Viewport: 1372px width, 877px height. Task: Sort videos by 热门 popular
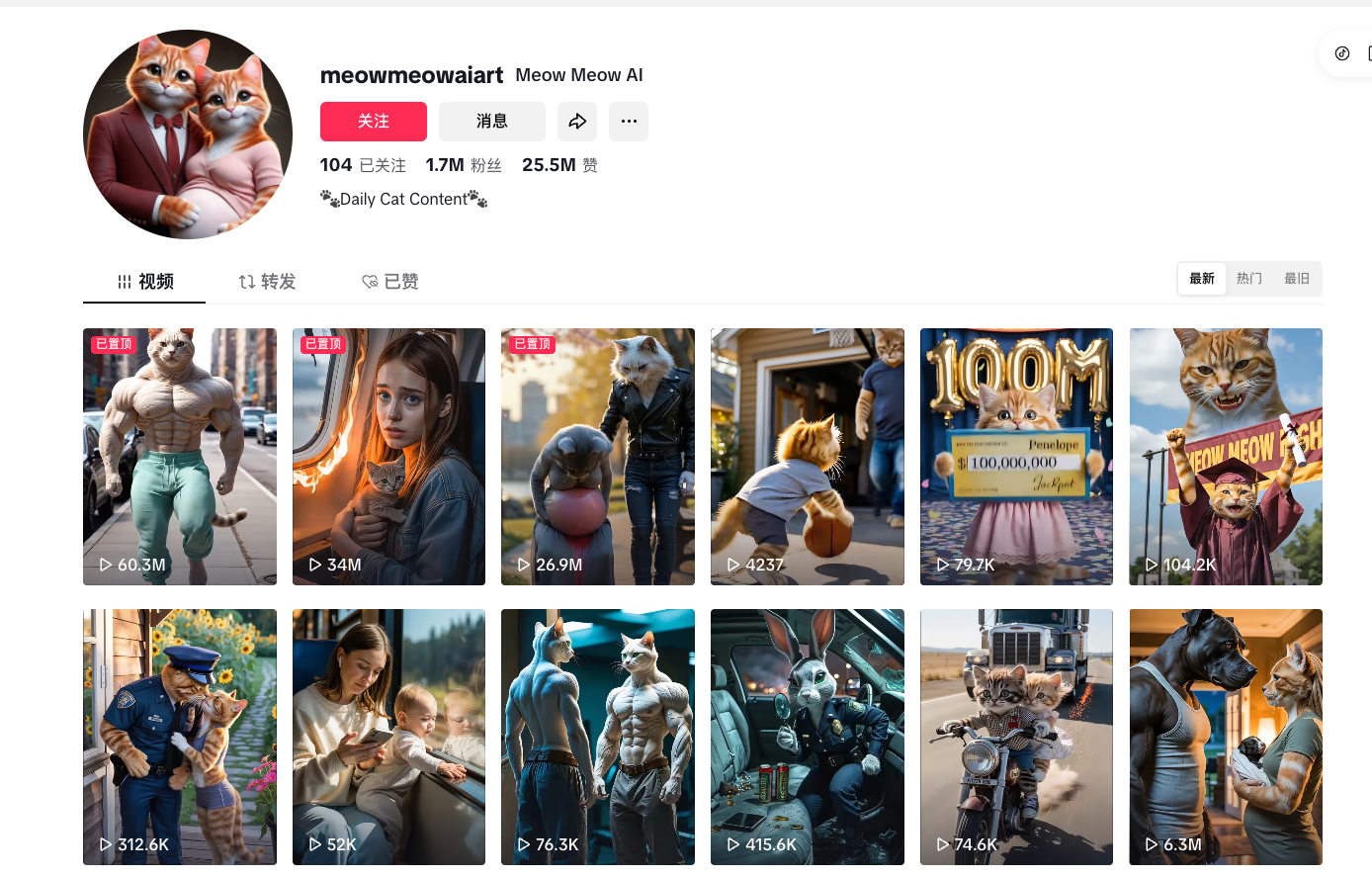[x=1249, y=279]
